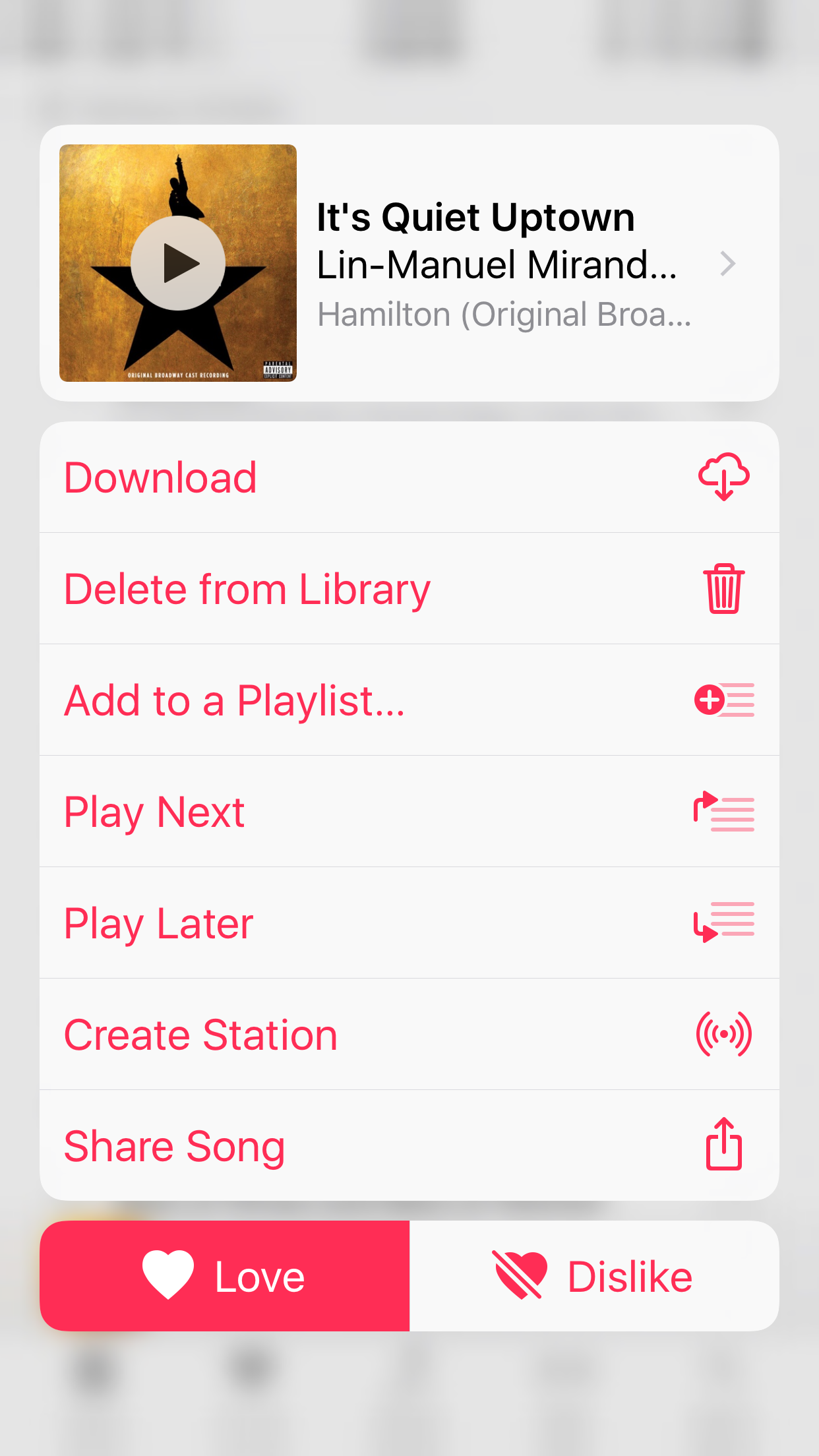Select Delete from Library
The image size is (819, 1456).
click(x=409, y=589)
